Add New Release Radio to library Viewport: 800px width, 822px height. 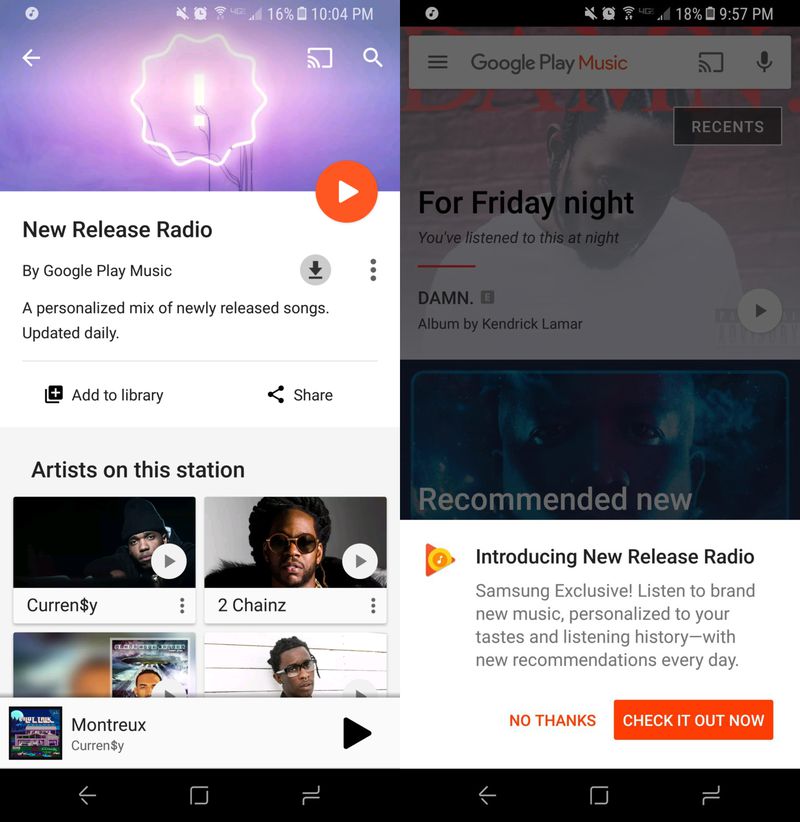pos(104,395)
